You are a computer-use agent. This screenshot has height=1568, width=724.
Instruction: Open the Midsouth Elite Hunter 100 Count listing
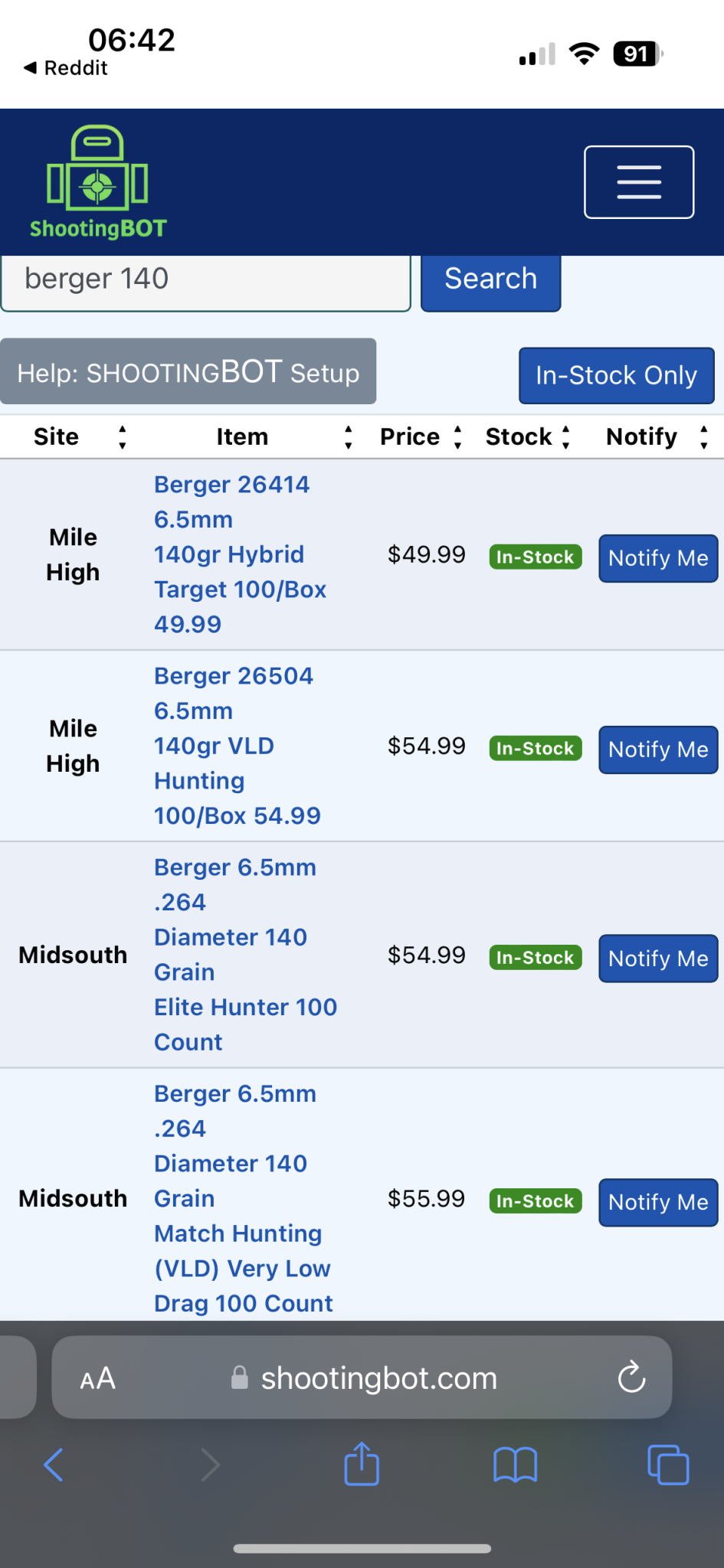[245, 955]
